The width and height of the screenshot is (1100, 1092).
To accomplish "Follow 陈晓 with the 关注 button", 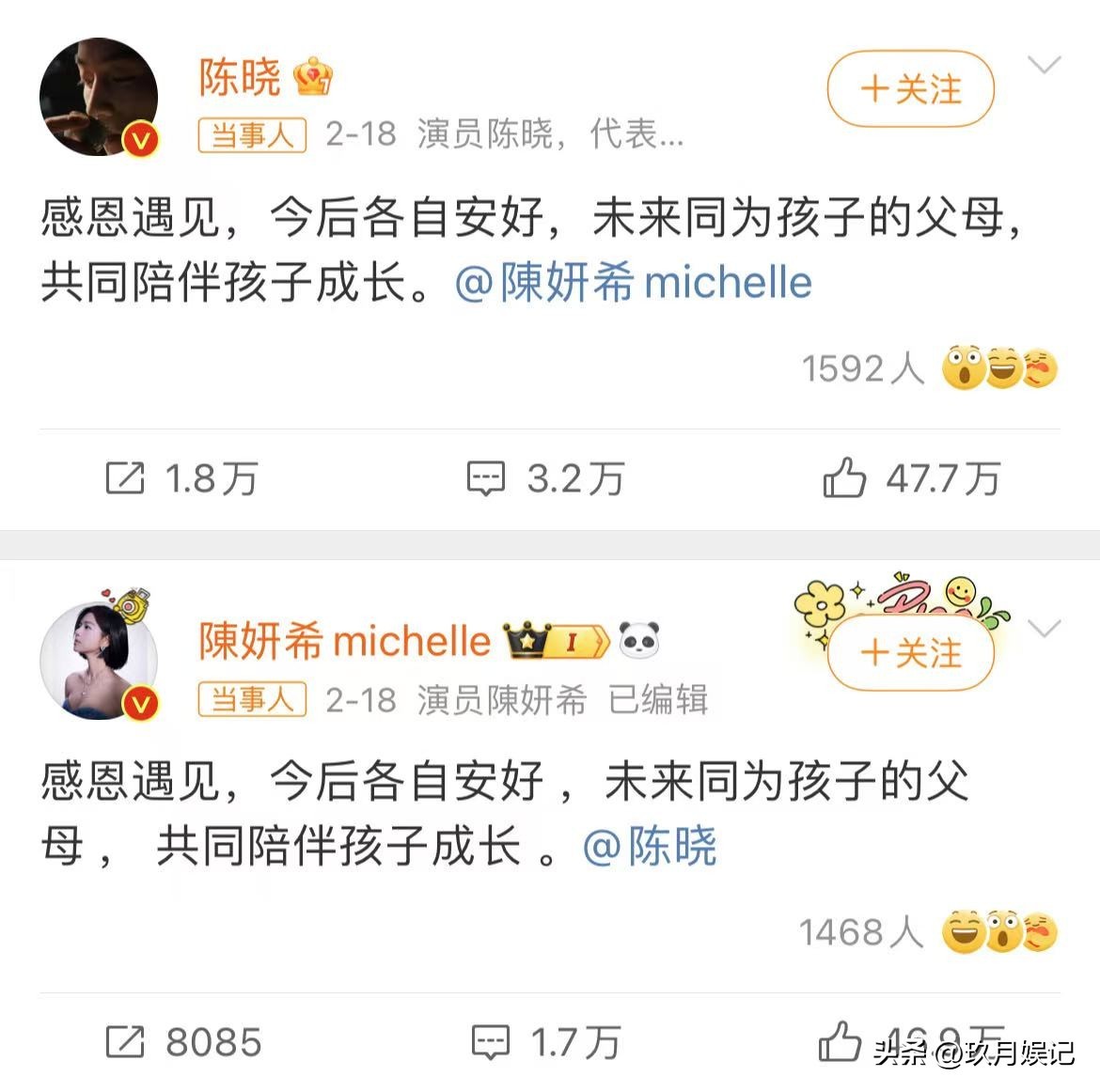I will point(910,89).
